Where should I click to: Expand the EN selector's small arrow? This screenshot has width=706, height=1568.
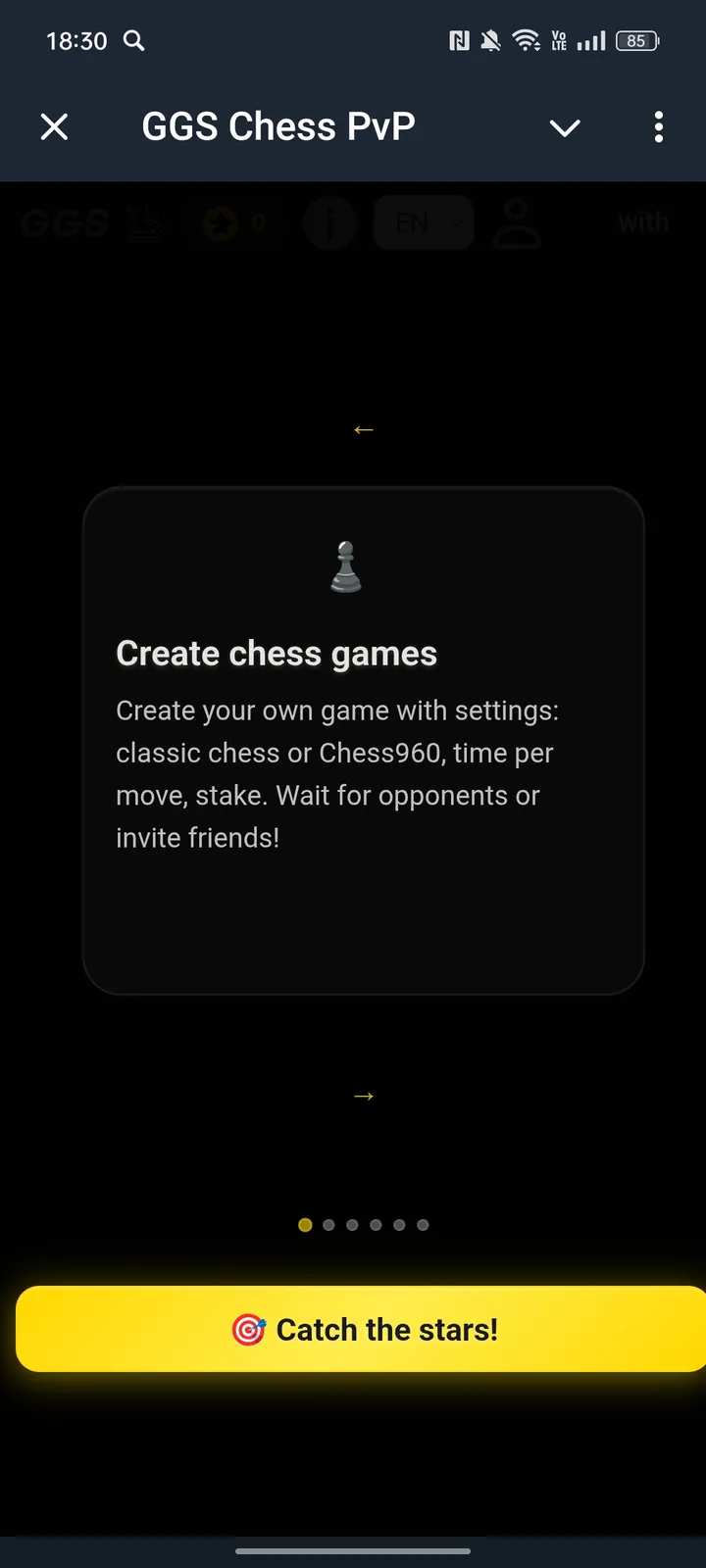[x=456, y=222]
